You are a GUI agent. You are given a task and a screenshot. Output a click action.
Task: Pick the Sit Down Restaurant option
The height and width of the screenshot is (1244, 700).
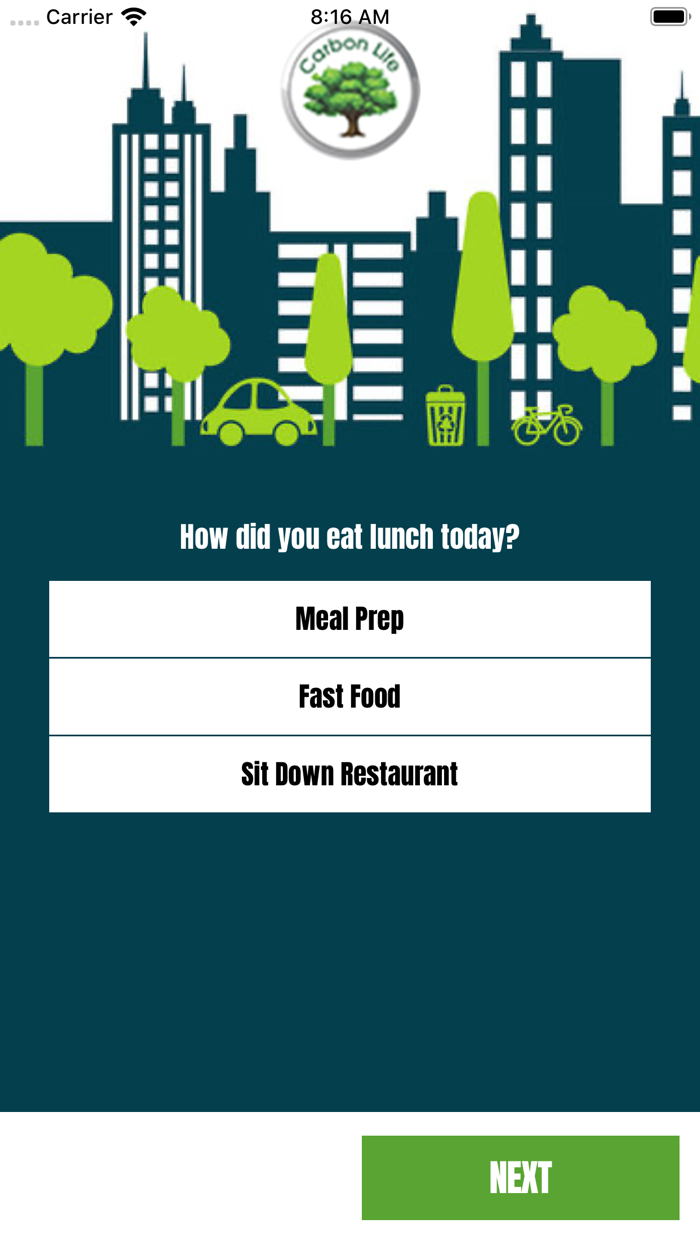(x=350, y=775)
